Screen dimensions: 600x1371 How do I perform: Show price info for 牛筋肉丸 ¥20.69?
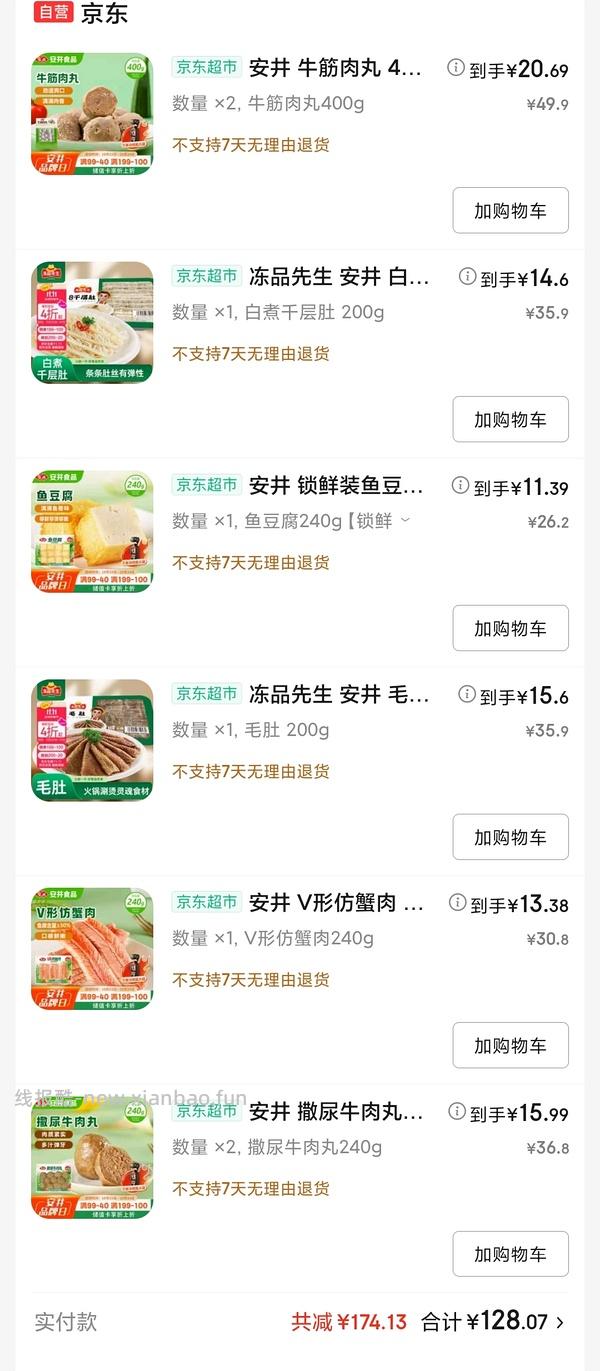[x=456, y=68]
